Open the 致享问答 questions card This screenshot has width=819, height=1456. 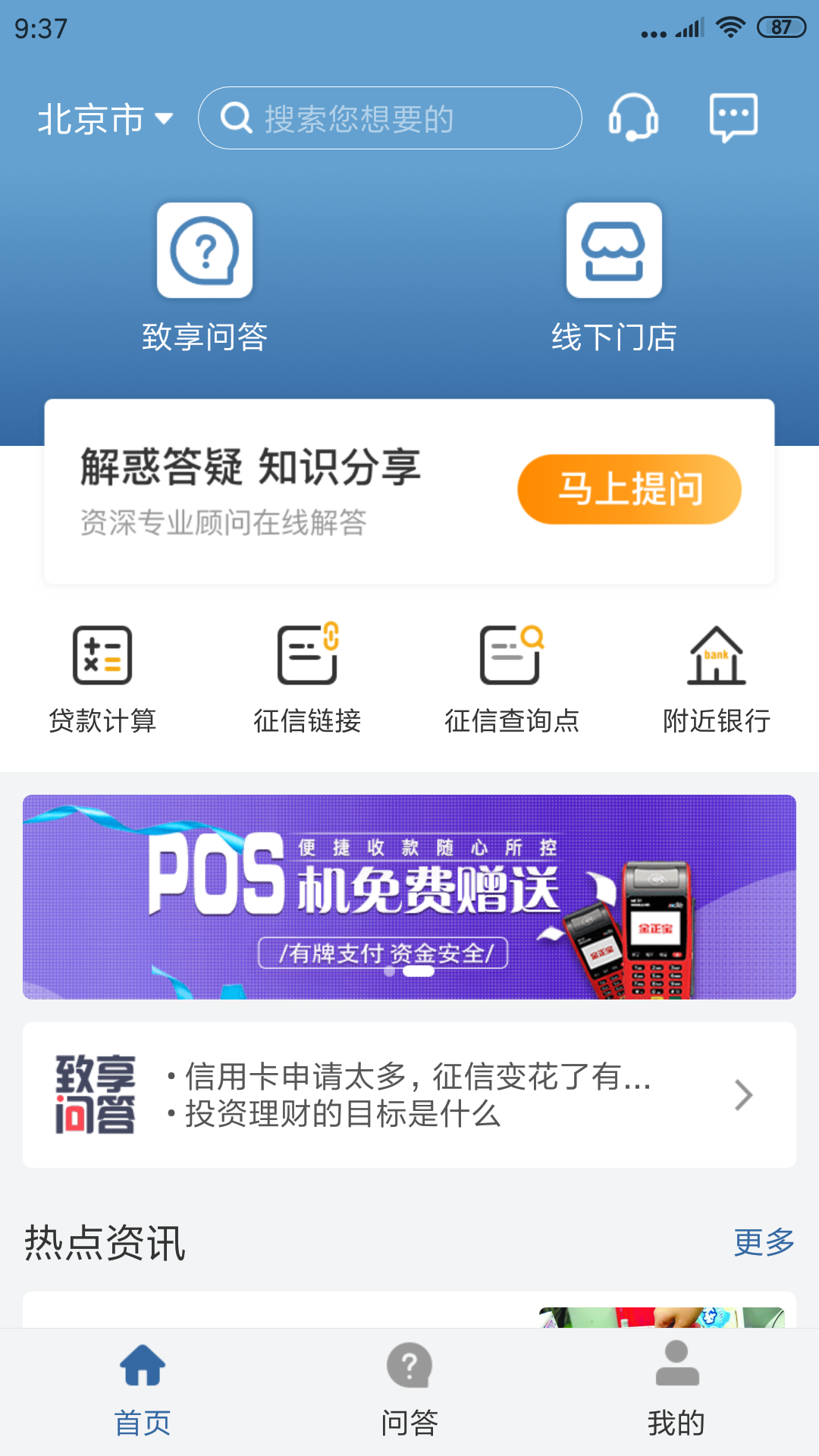[409, 1094]
